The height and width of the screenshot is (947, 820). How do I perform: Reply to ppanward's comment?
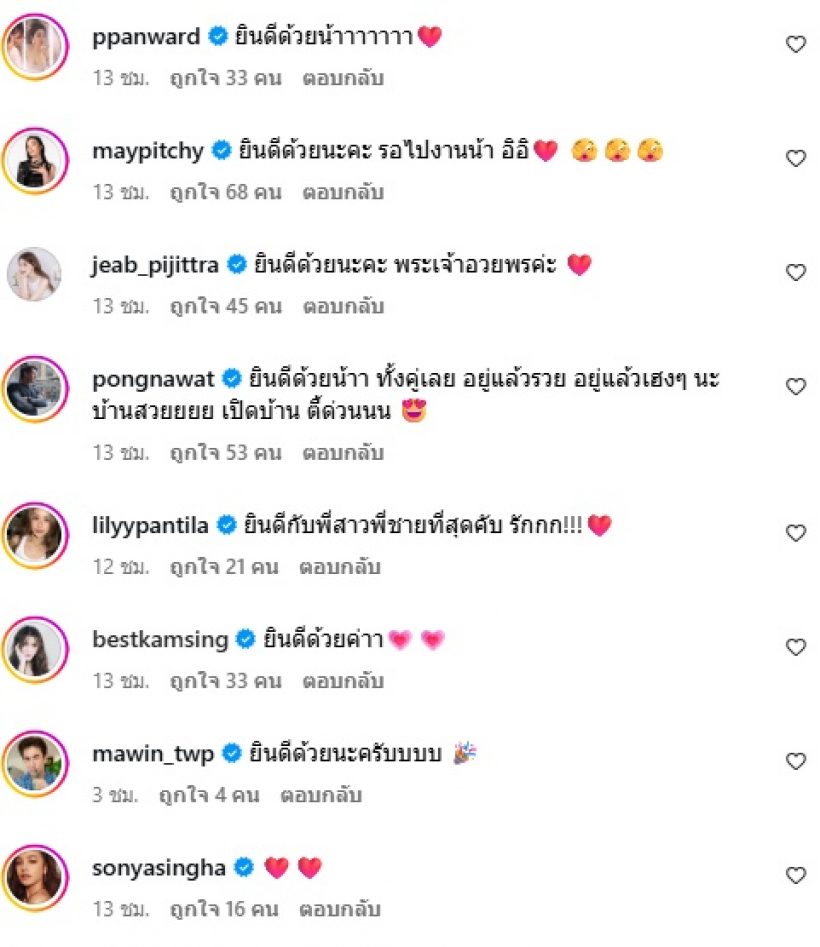[343, 78]
